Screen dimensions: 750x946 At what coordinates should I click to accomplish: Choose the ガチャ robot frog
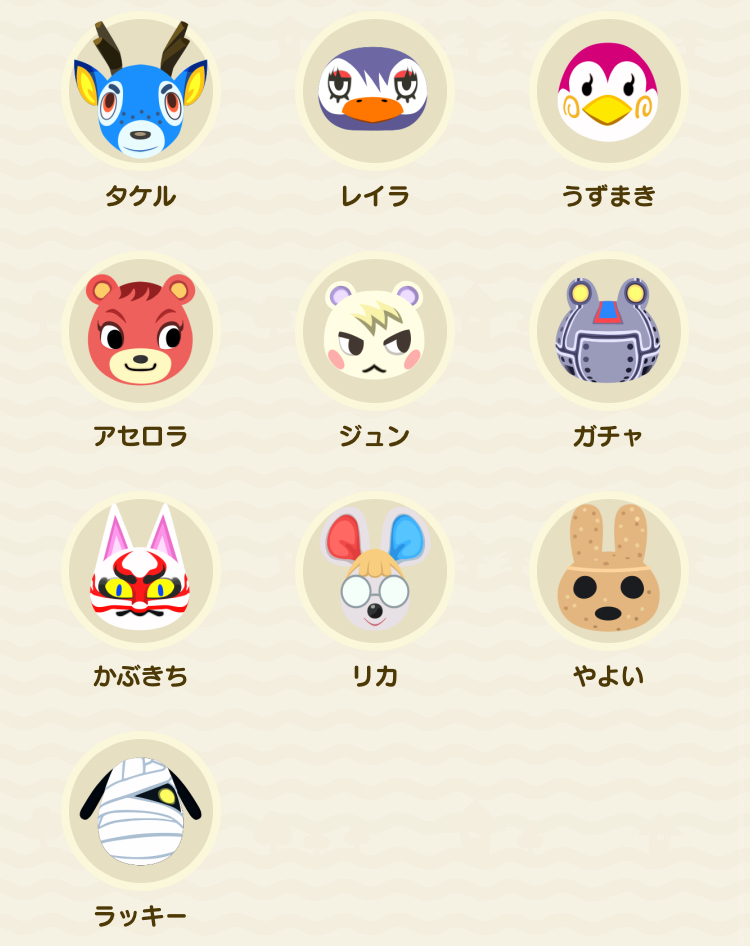point(608,331)
